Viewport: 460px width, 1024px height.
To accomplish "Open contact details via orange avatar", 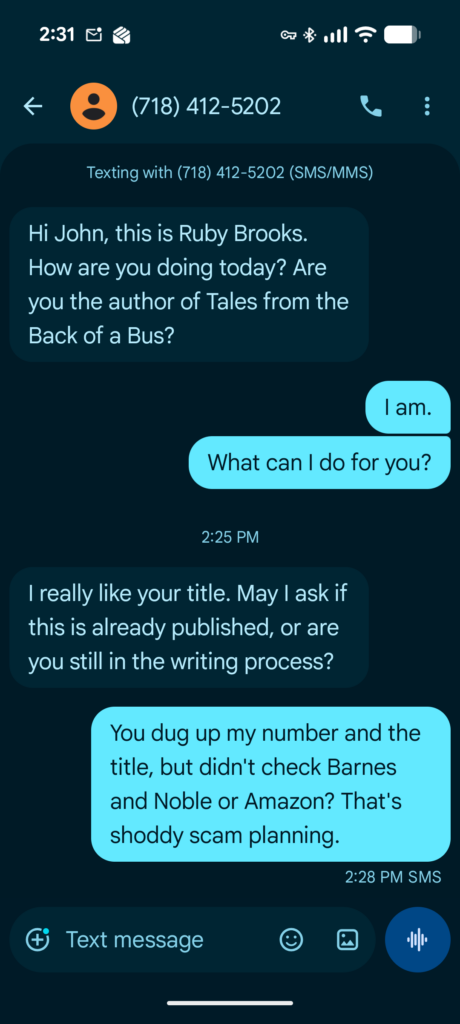I will [x=93, y=106].
